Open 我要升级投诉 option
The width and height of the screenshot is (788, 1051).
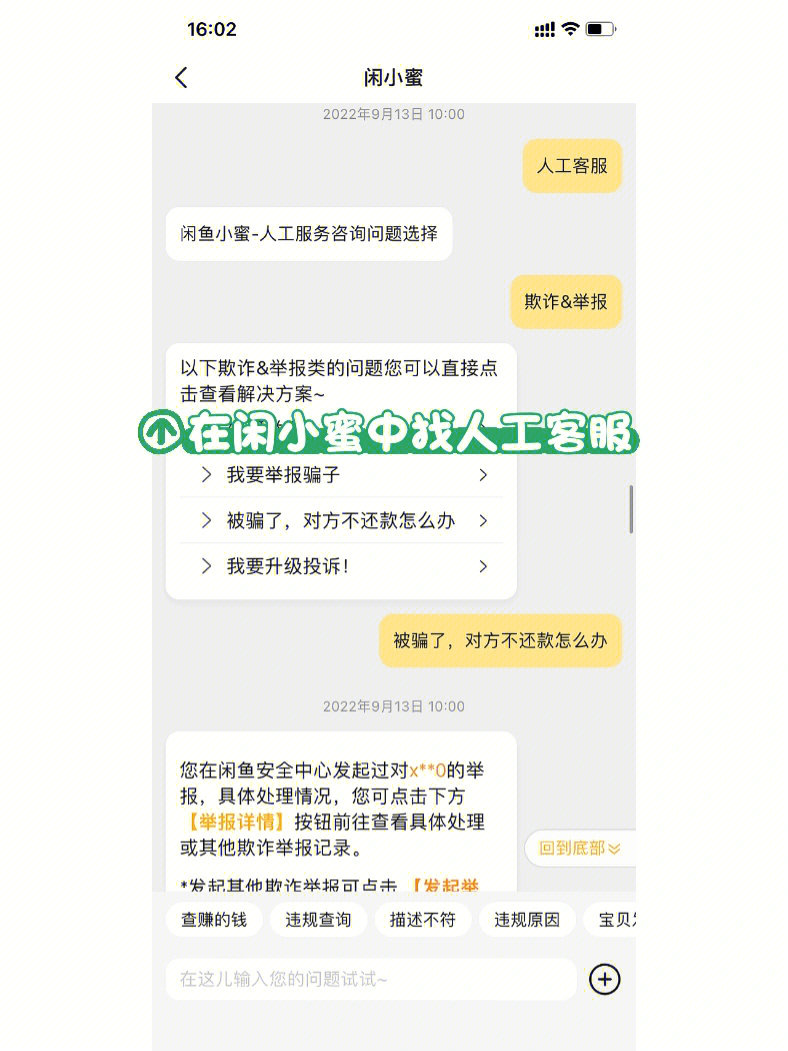click(x=341, y=566)
